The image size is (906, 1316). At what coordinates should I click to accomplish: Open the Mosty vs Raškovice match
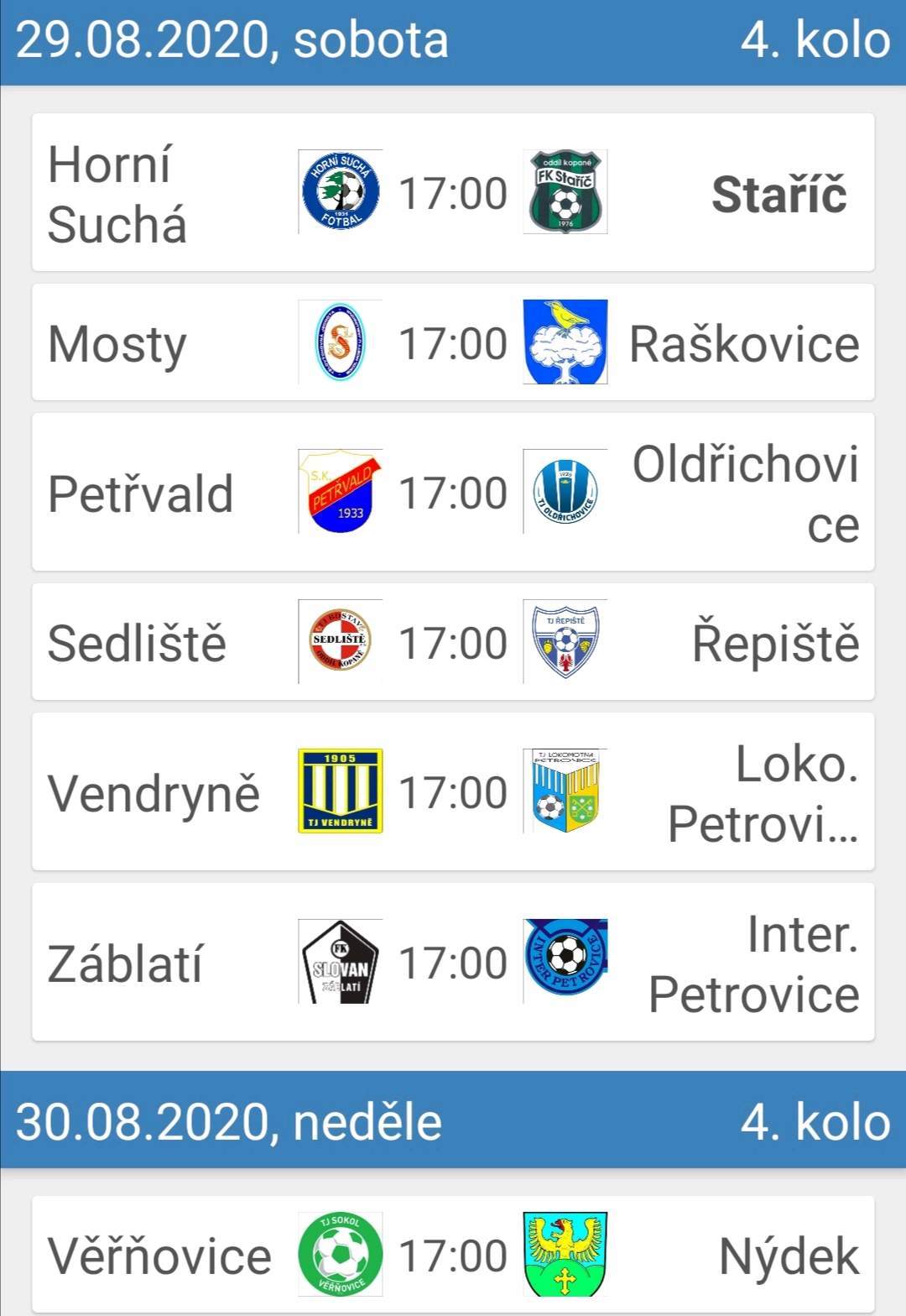[453, 342]
